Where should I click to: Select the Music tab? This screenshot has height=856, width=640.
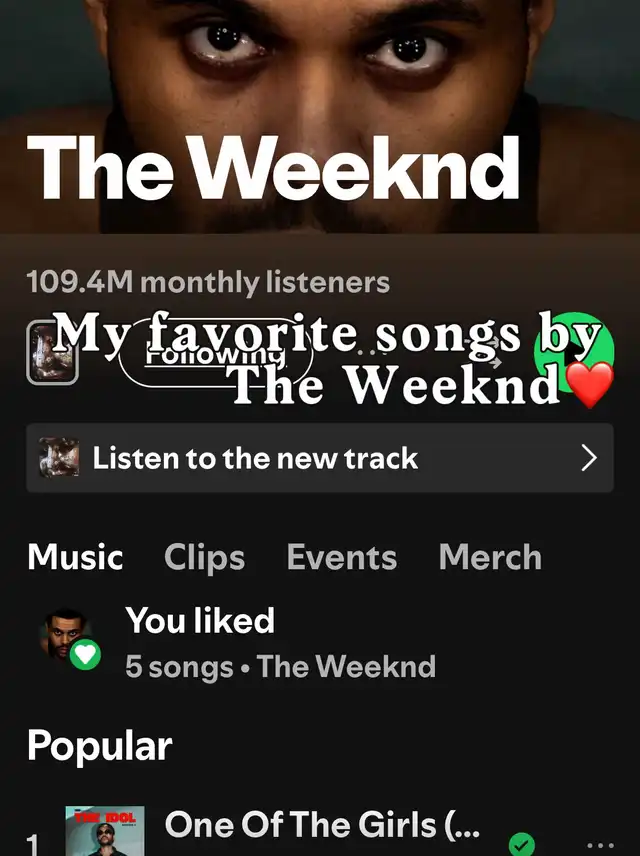point(75,557)
